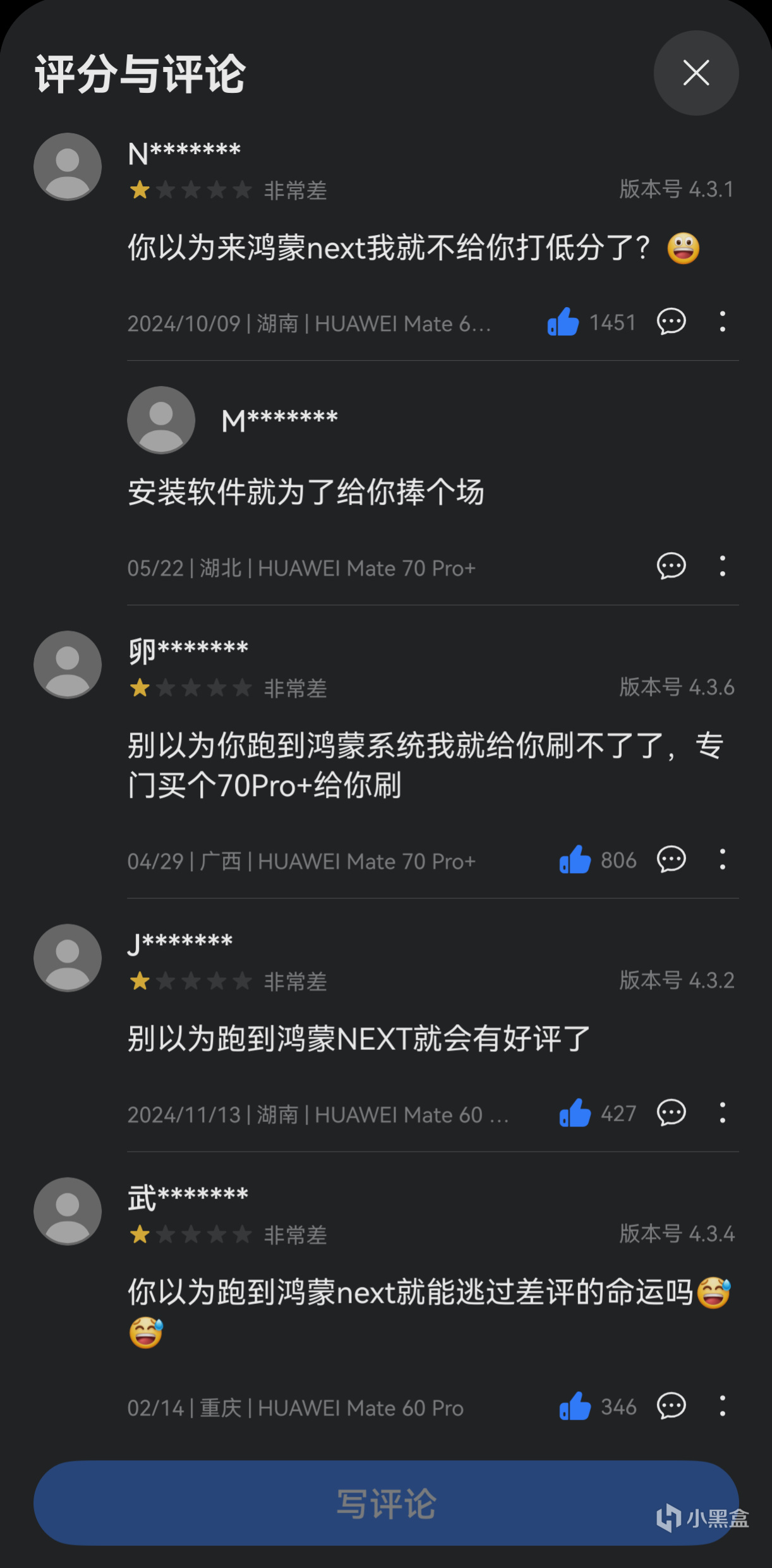Like the review by N*******
The image size is (772, 1568).
(x=563, y=322)
